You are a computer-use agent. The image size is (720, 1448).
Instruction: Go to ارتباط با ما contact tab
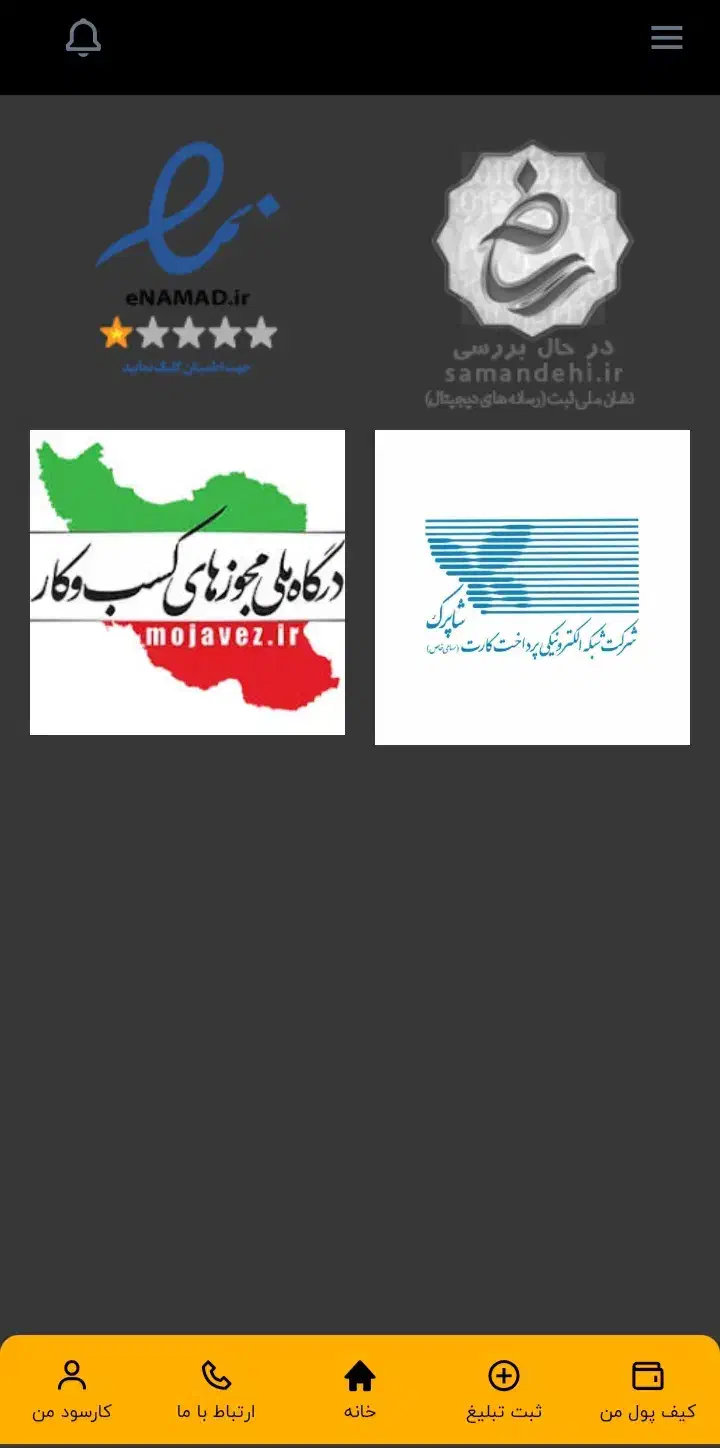click(216, 1390)
